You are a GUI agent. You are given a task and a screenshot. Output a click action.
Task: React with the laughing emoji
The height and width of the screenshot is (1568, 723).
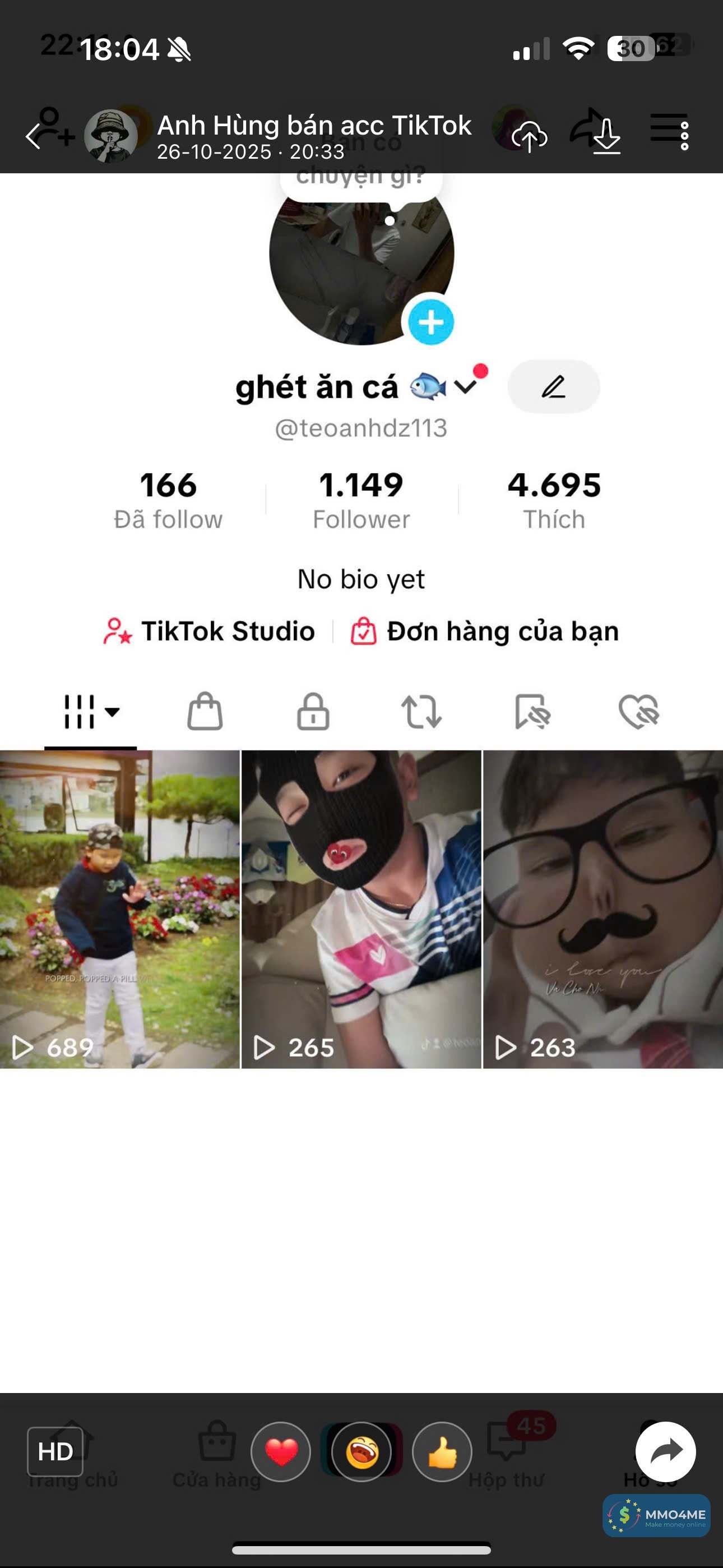coord(361,1452)
